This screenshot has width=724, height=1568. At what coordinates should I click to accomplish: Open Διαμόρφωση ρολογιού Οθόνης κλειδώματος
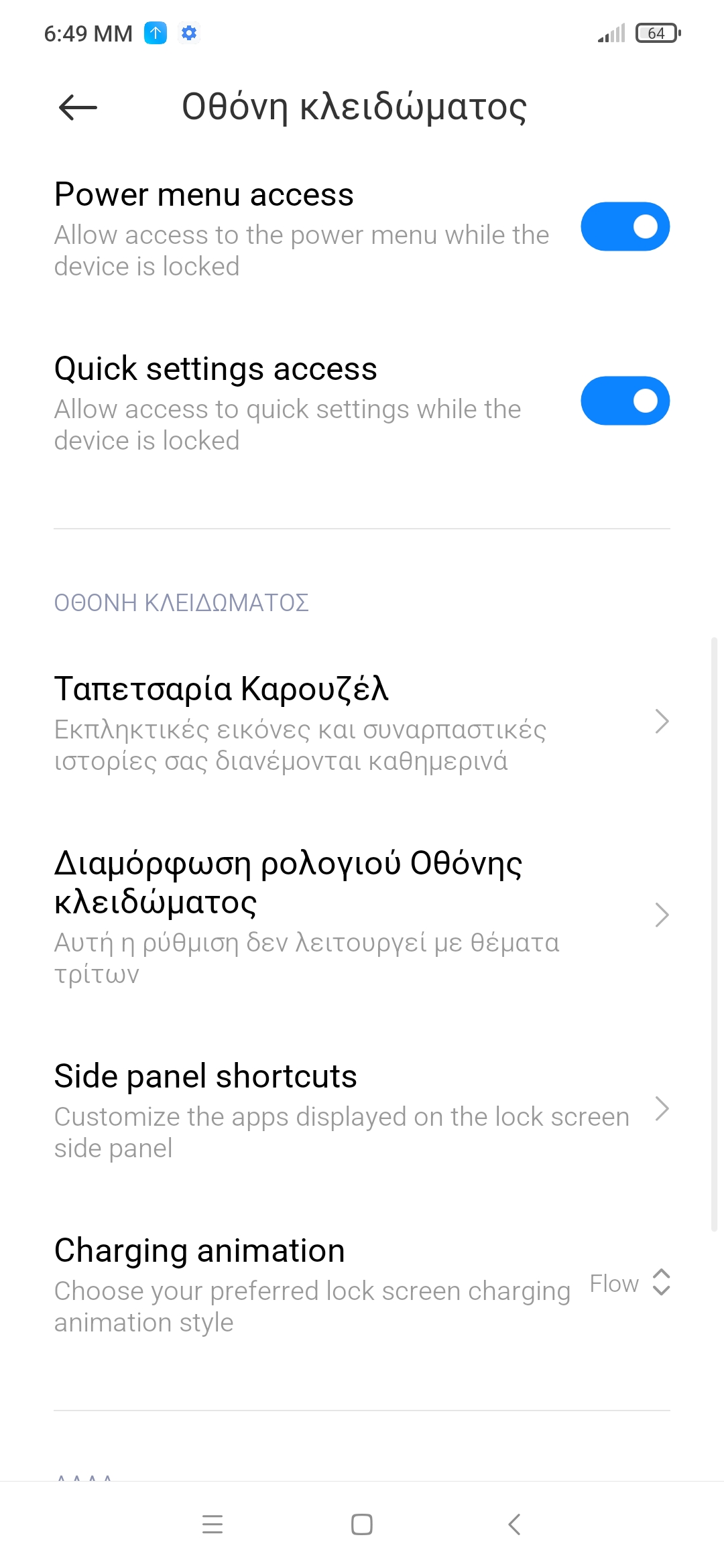coord(362,915)
